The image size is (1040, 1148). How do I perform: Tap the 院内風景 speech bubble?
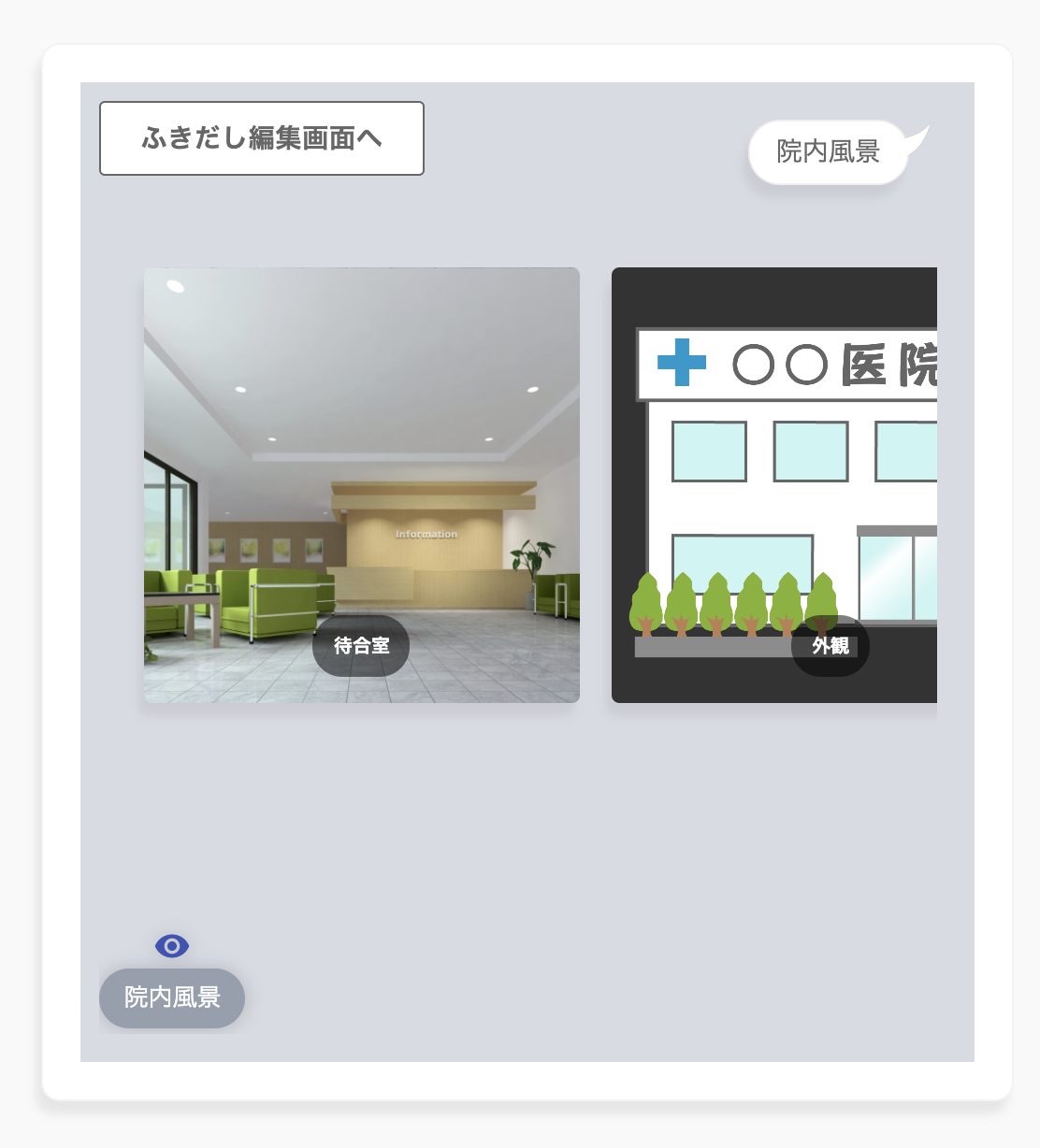coord(829,151)
